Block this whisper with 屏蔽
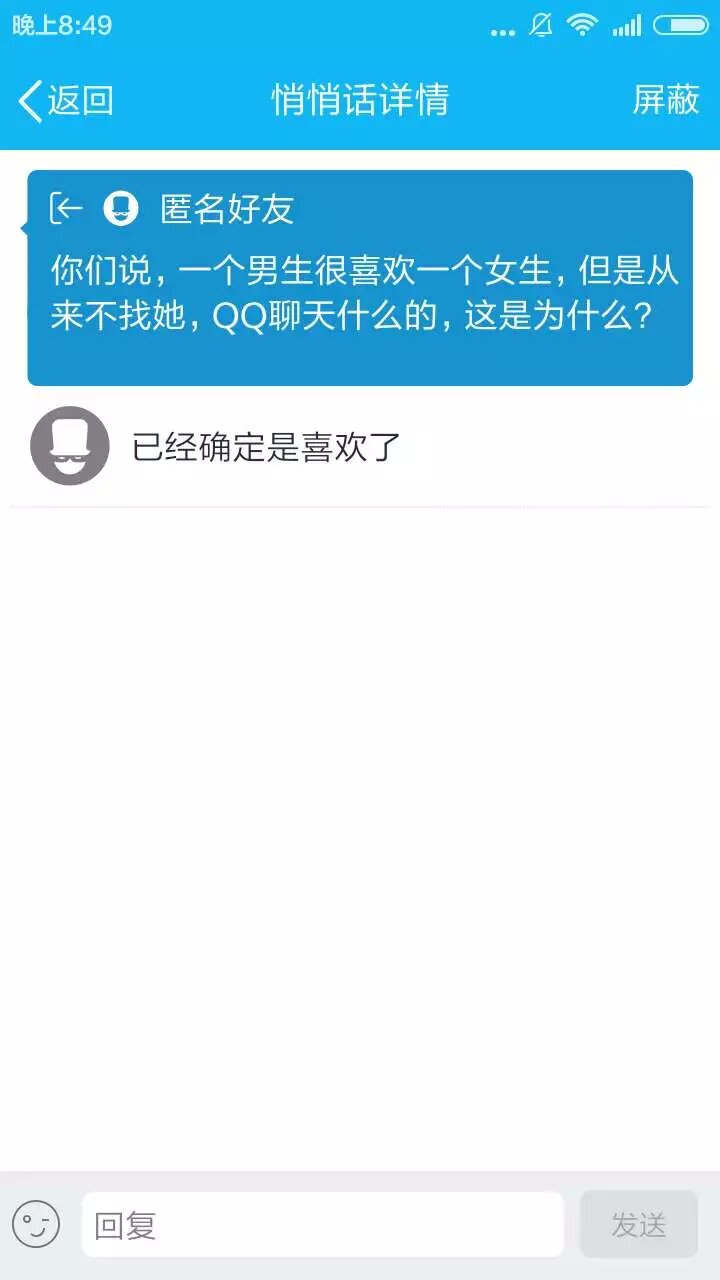 [665, 100]
